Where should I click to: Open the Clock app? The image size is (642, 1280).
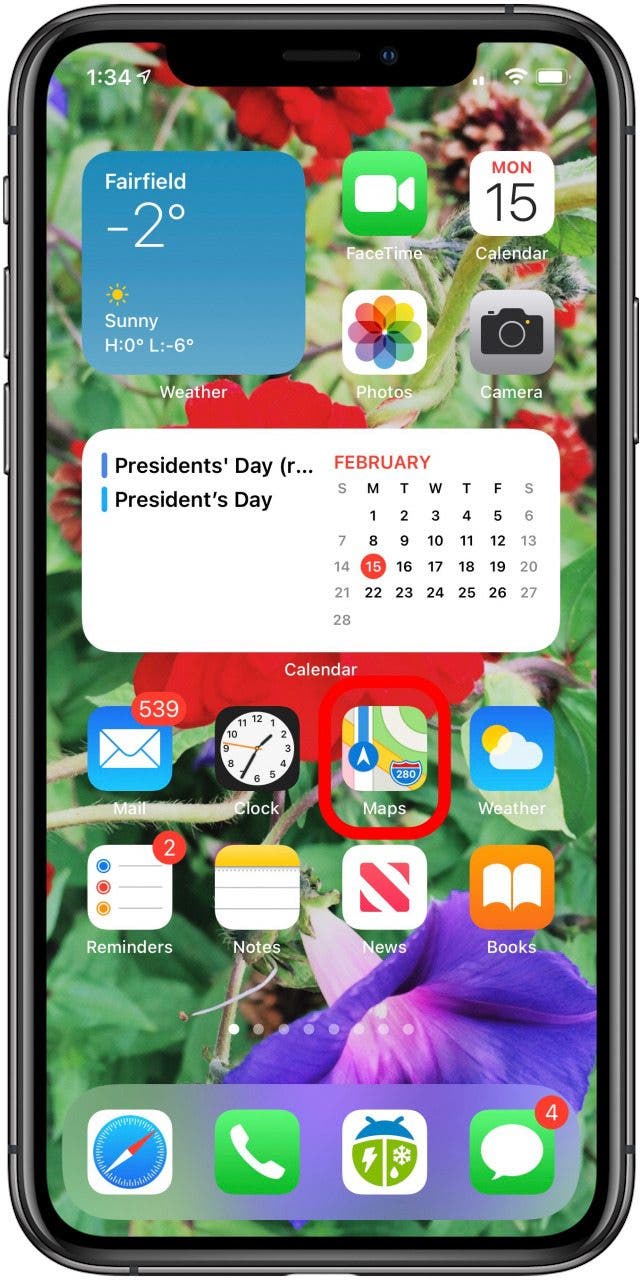(x=257, y=748)
